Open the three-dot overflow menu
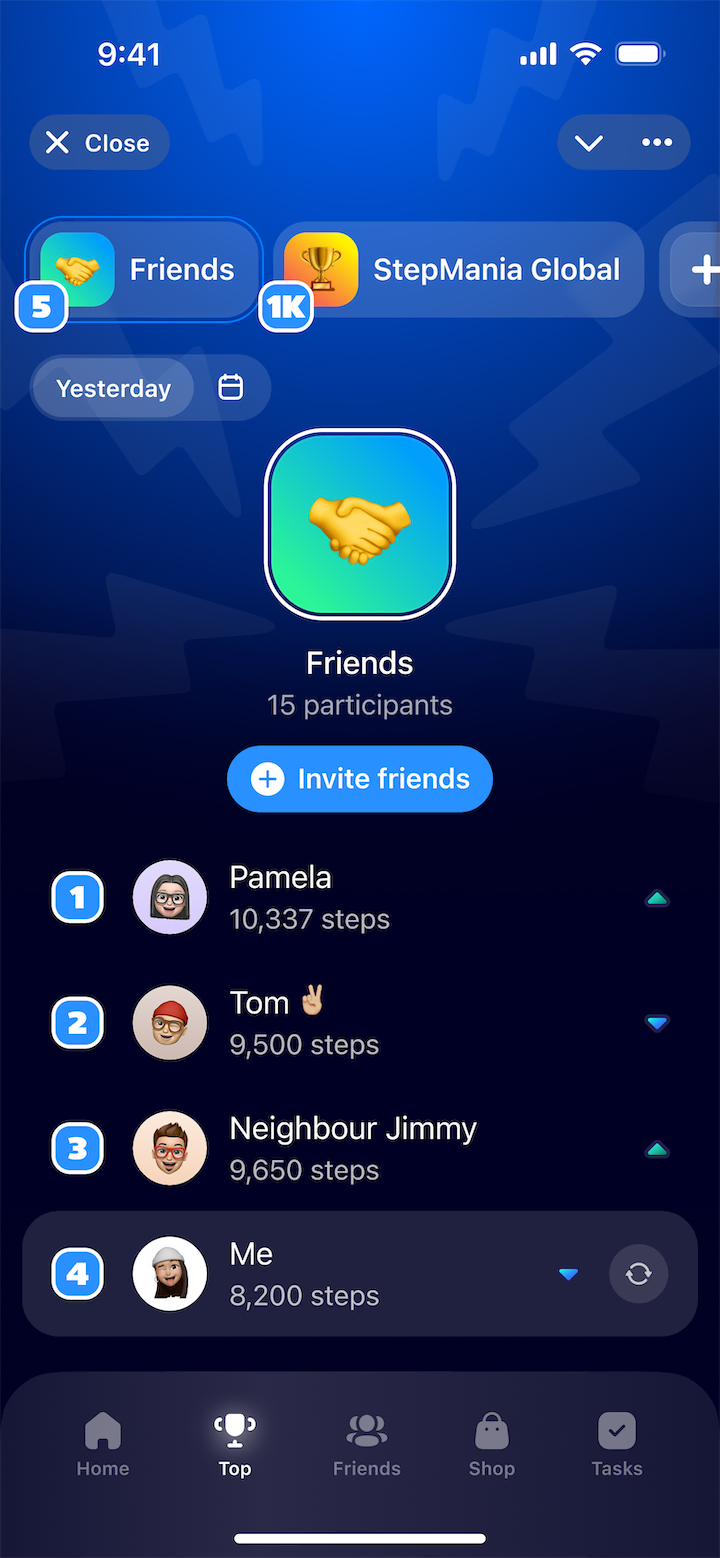The image size is (720, 1558). [657, 143]
